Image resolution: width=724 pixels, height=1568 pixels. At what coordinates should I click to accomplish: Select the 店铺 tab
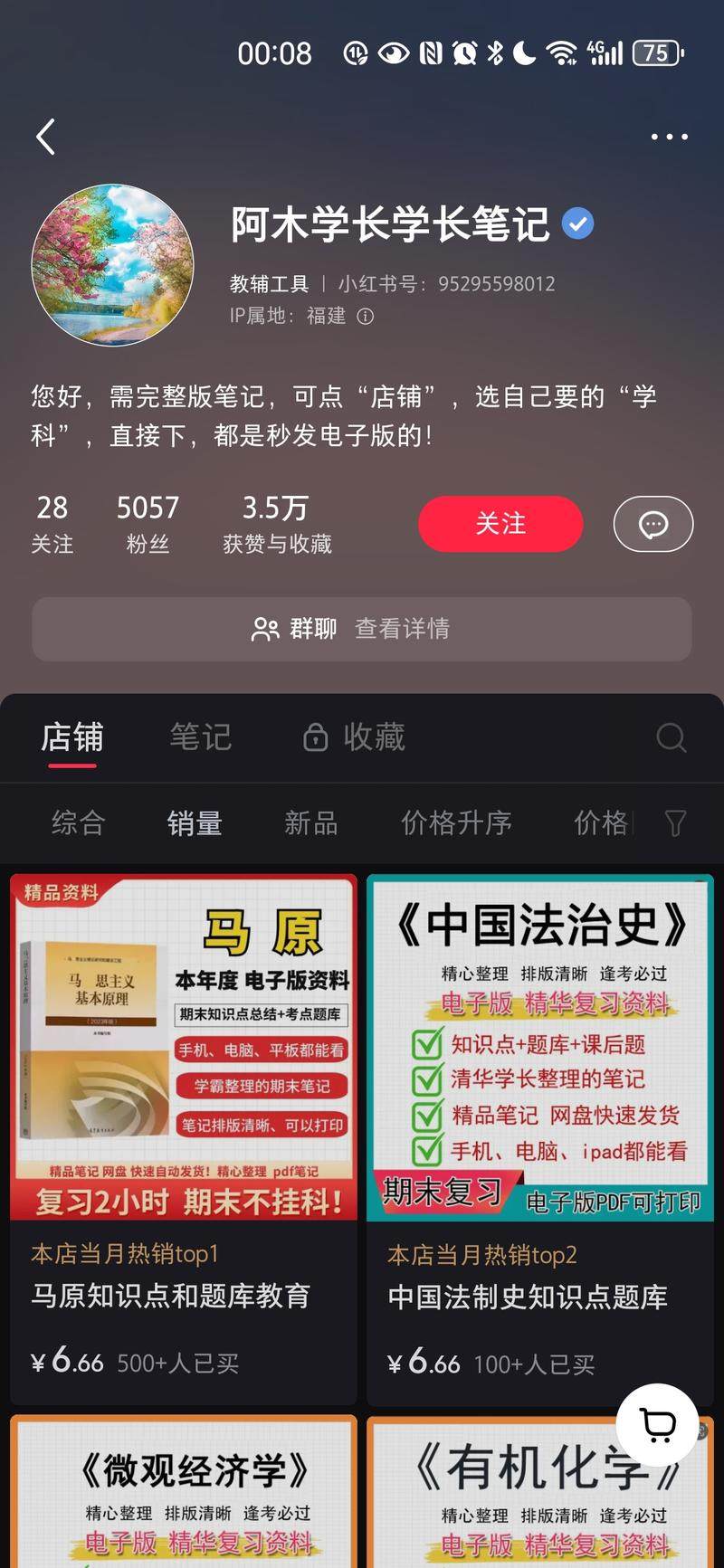pyautogui.click(x=72, y=737)
